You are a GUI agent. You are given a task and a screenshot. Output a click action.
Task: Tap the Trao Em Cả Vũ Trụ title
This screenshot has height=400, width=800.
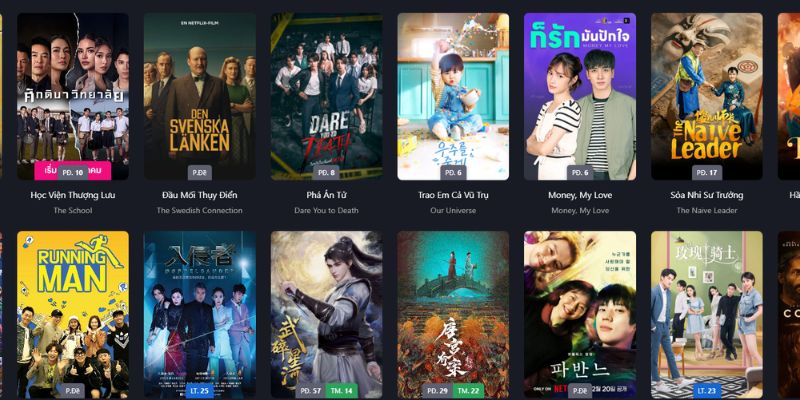(x=453, y=194)
